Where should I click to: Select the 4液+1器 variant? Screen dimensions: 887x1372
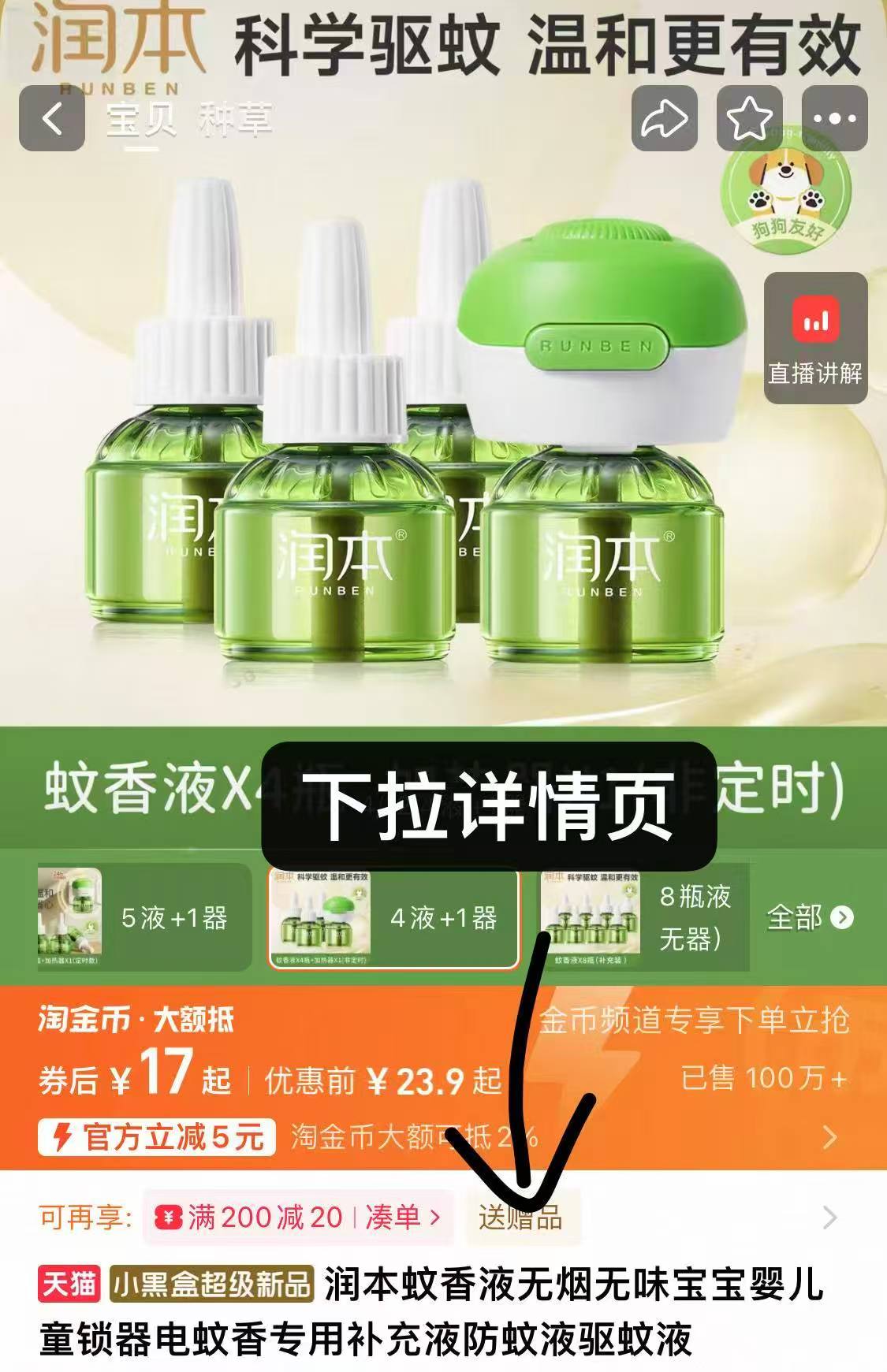coord(394,917)
